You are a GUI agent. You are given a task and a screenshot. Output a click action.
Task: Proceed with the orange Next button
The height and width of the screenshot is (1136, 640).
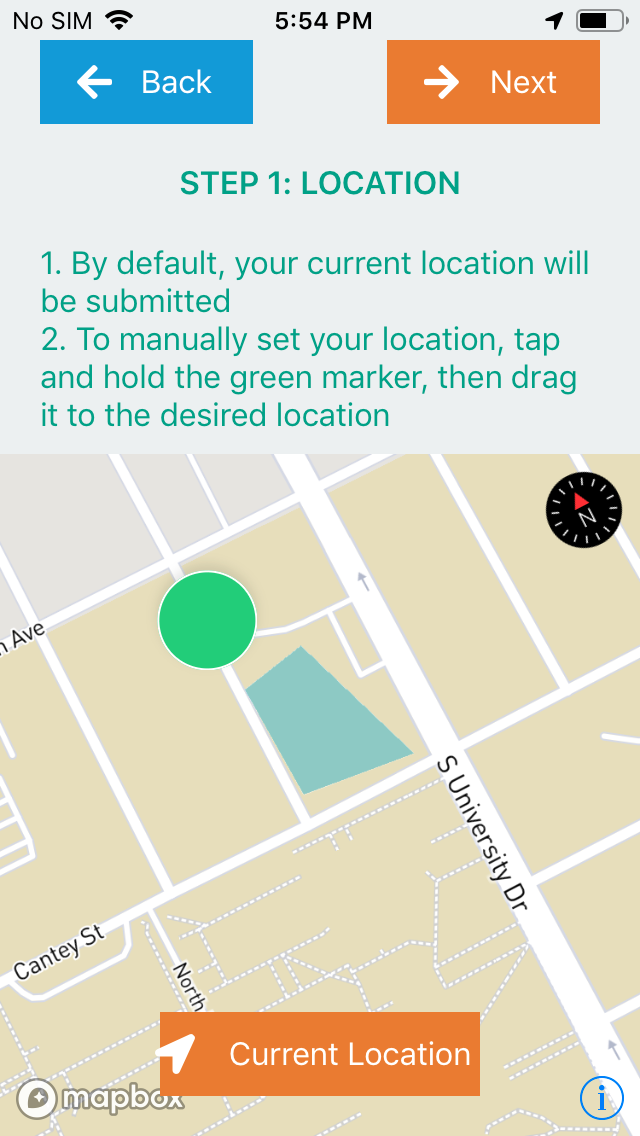(493, 82)
